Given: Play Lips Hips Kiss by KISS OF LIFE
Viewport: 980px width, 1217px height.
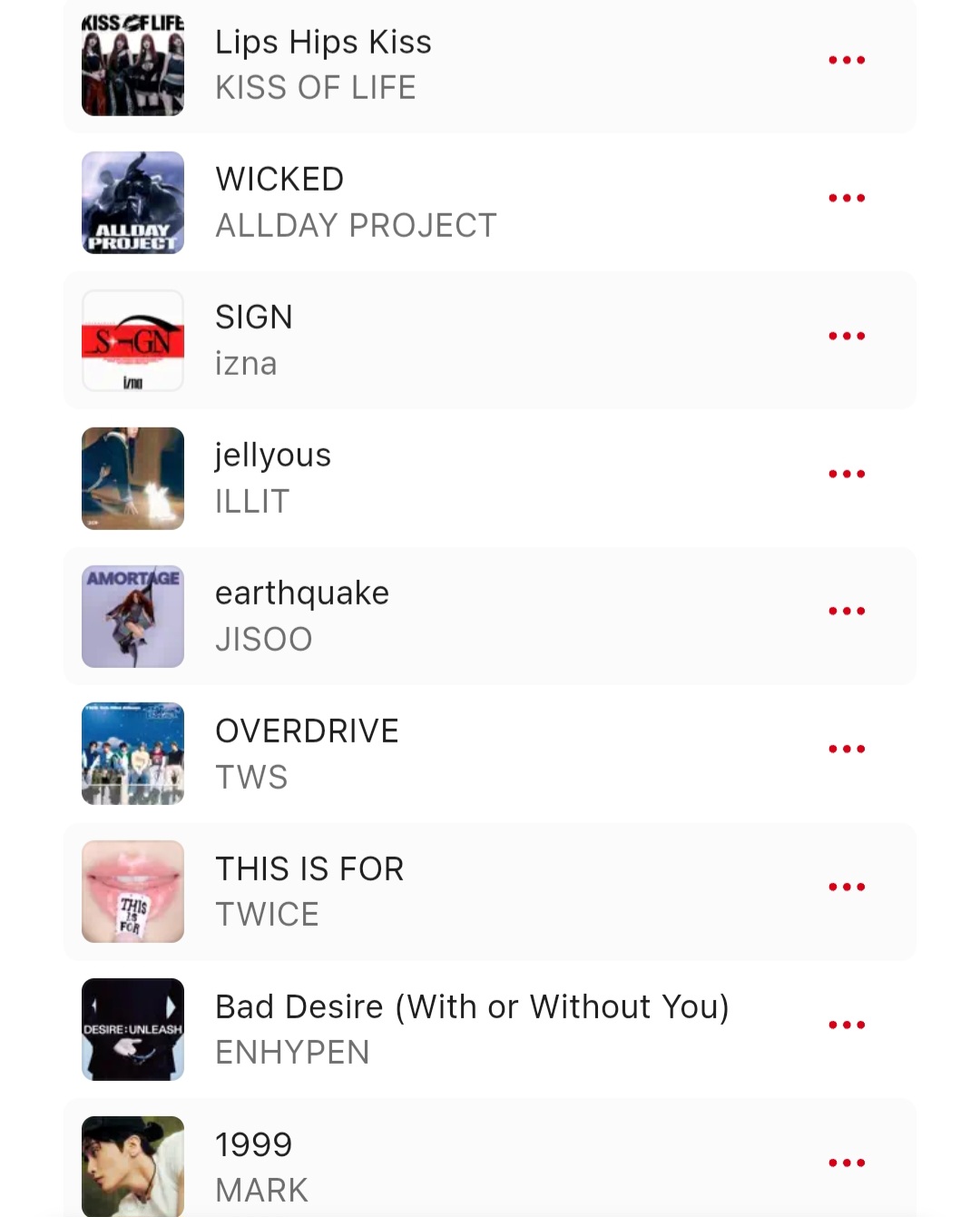Looking at the screenshot, I should [490, 66].
